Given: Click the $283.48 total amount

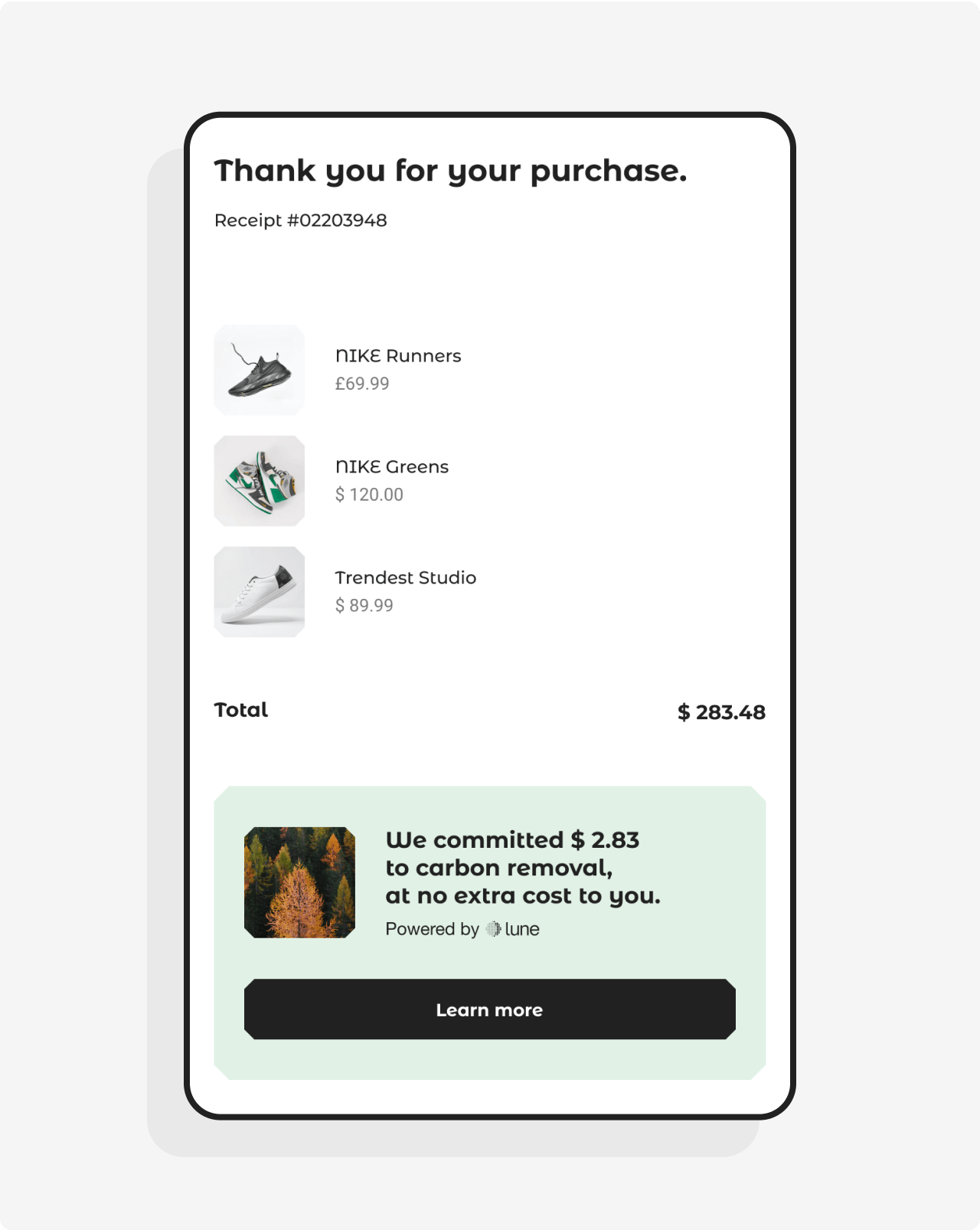Looking at the screenshot, I should click(x=722, y=712).
